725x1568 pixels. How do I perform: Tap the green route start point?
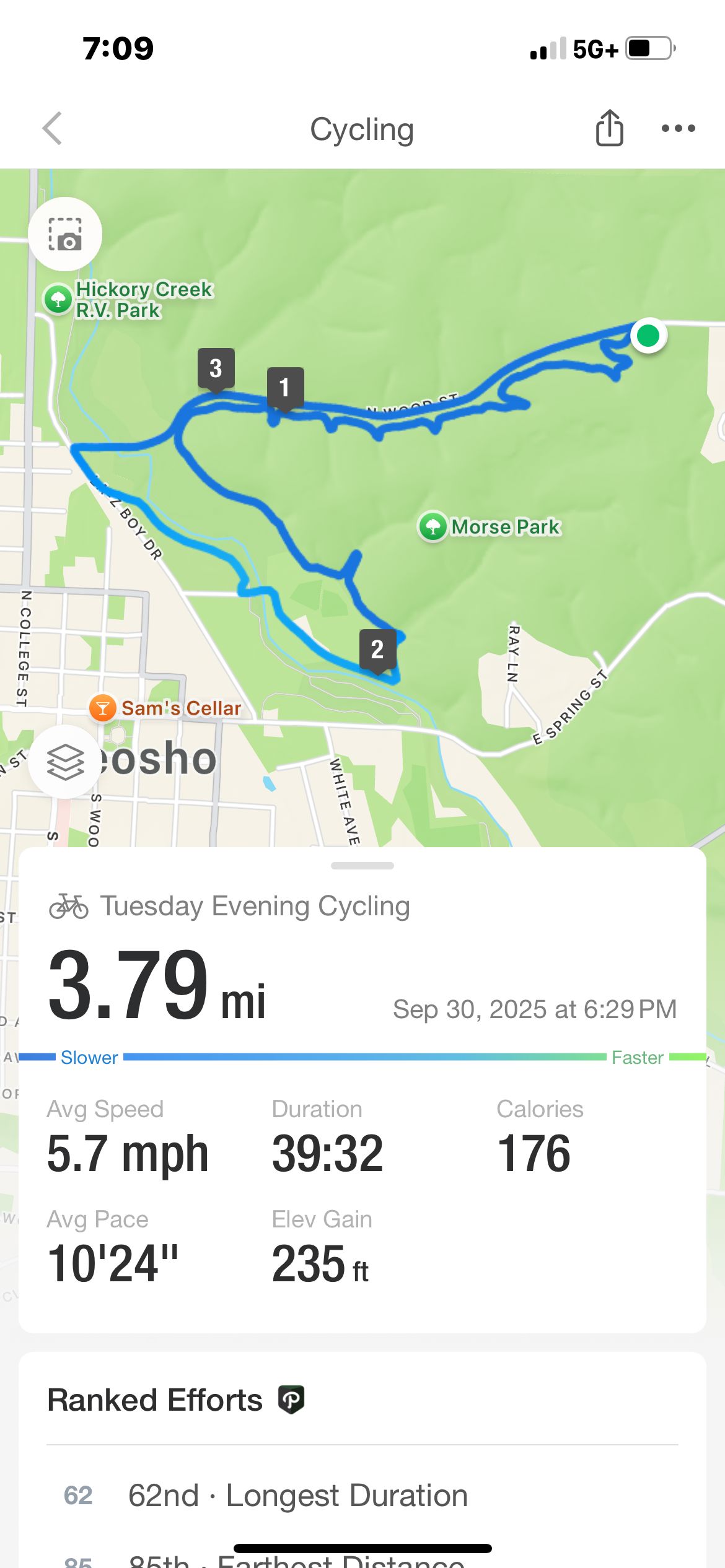pos(648,336)
